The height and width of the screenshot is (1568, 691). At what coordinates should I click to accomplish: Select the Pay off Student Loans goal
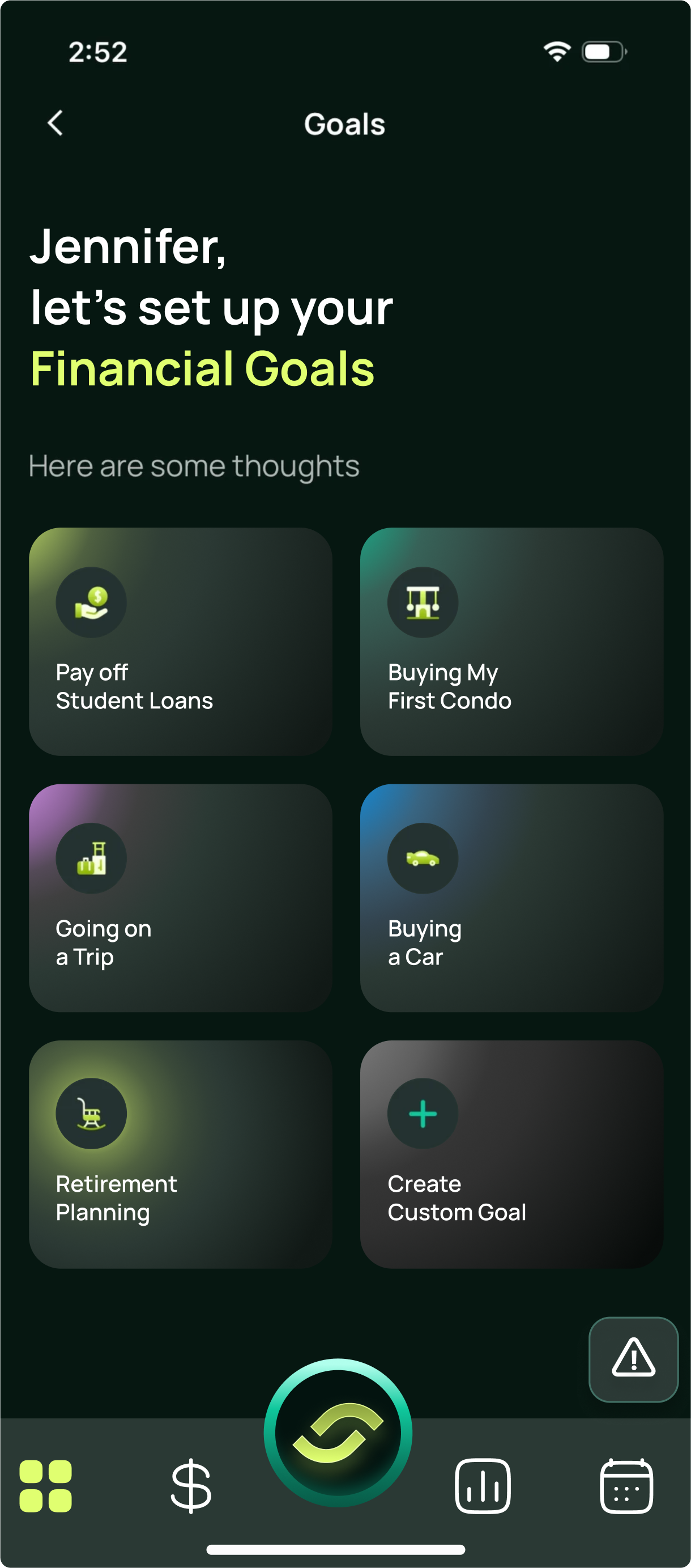click(180, 641)
